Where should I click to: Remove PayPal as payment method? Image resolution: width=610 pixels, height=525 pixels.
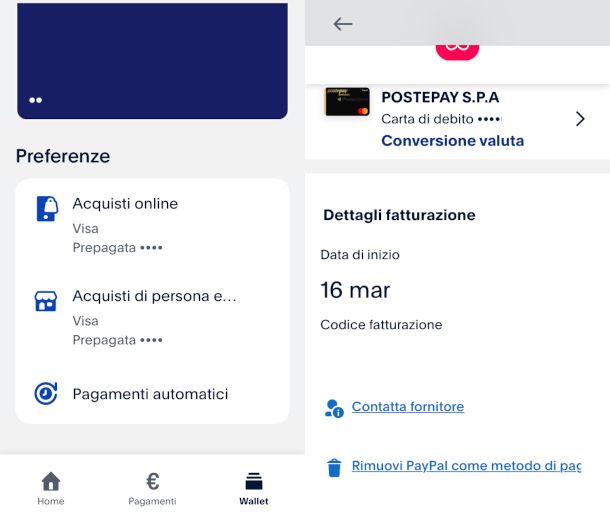(465, 466)
